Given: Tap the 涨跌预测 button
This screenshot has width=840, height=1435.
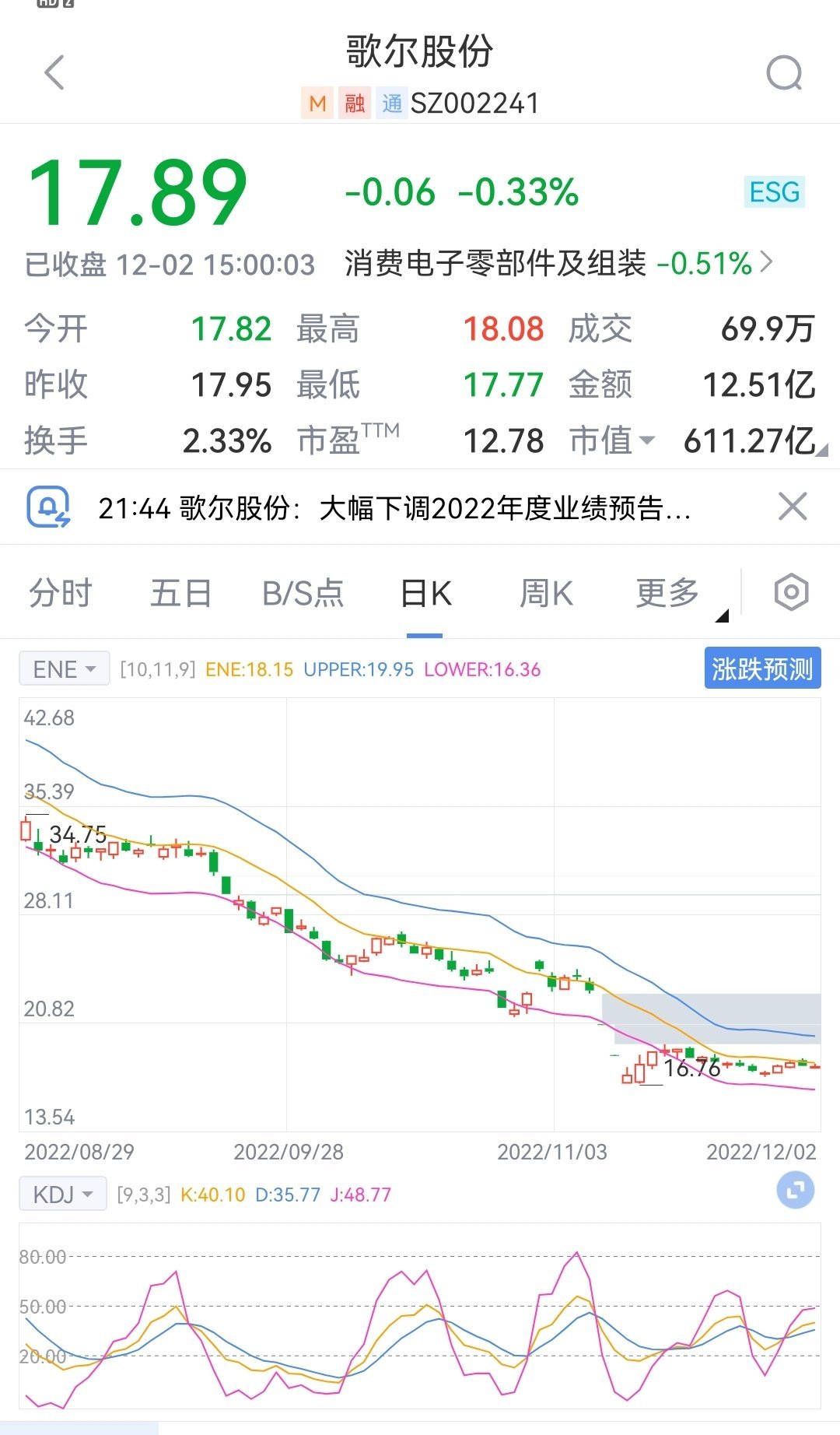Looking at the screenshot, I should tap(762, 668).
